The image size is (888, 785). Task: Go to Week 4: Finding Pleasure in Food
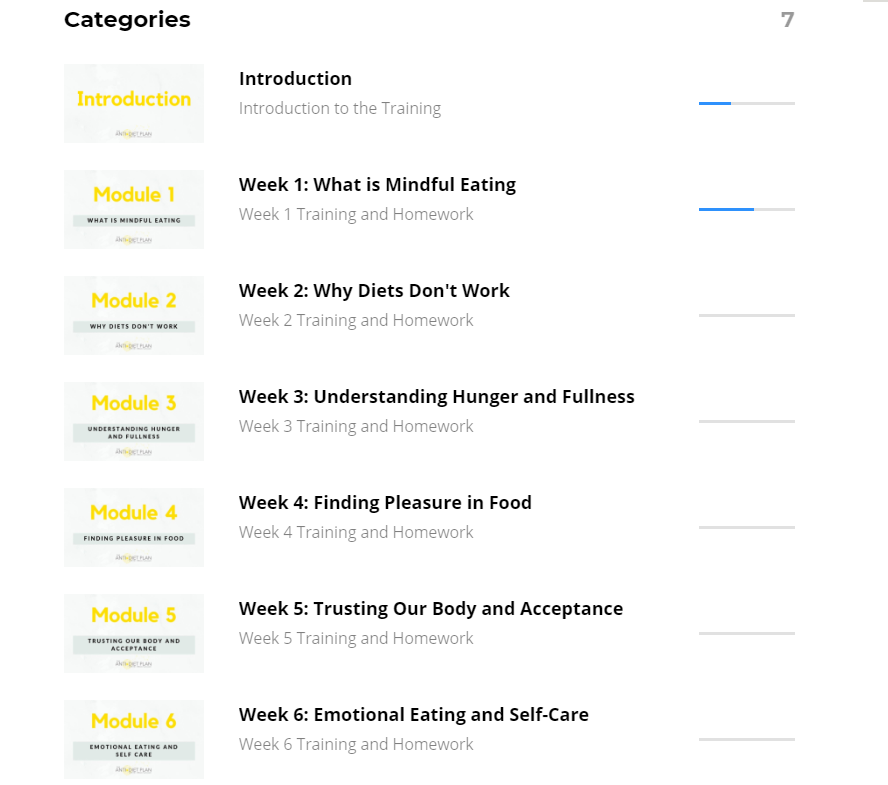click(385, 503)
